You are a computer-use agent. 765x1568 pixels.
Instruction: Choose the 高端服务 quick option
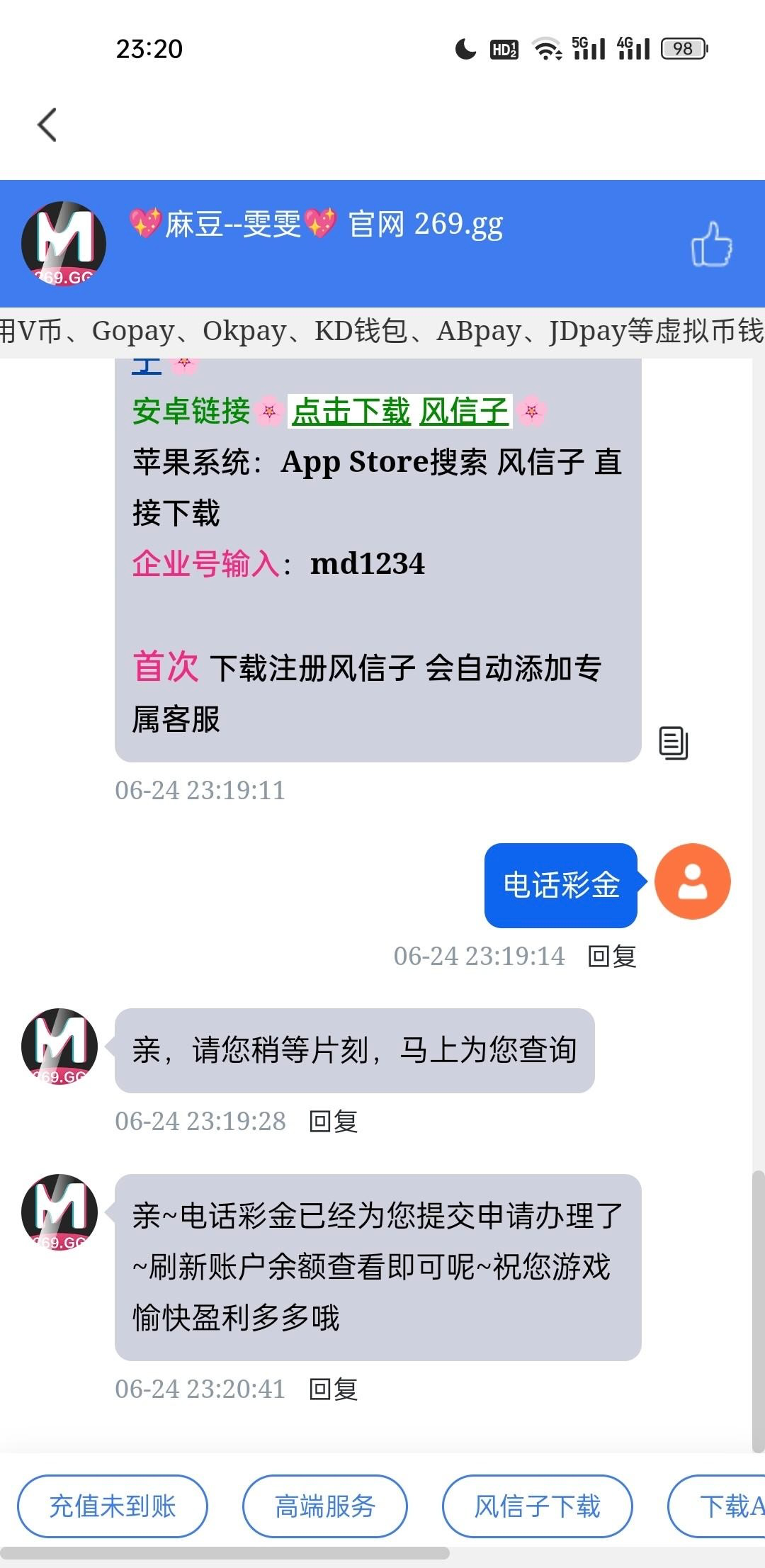coord(325,1506)
